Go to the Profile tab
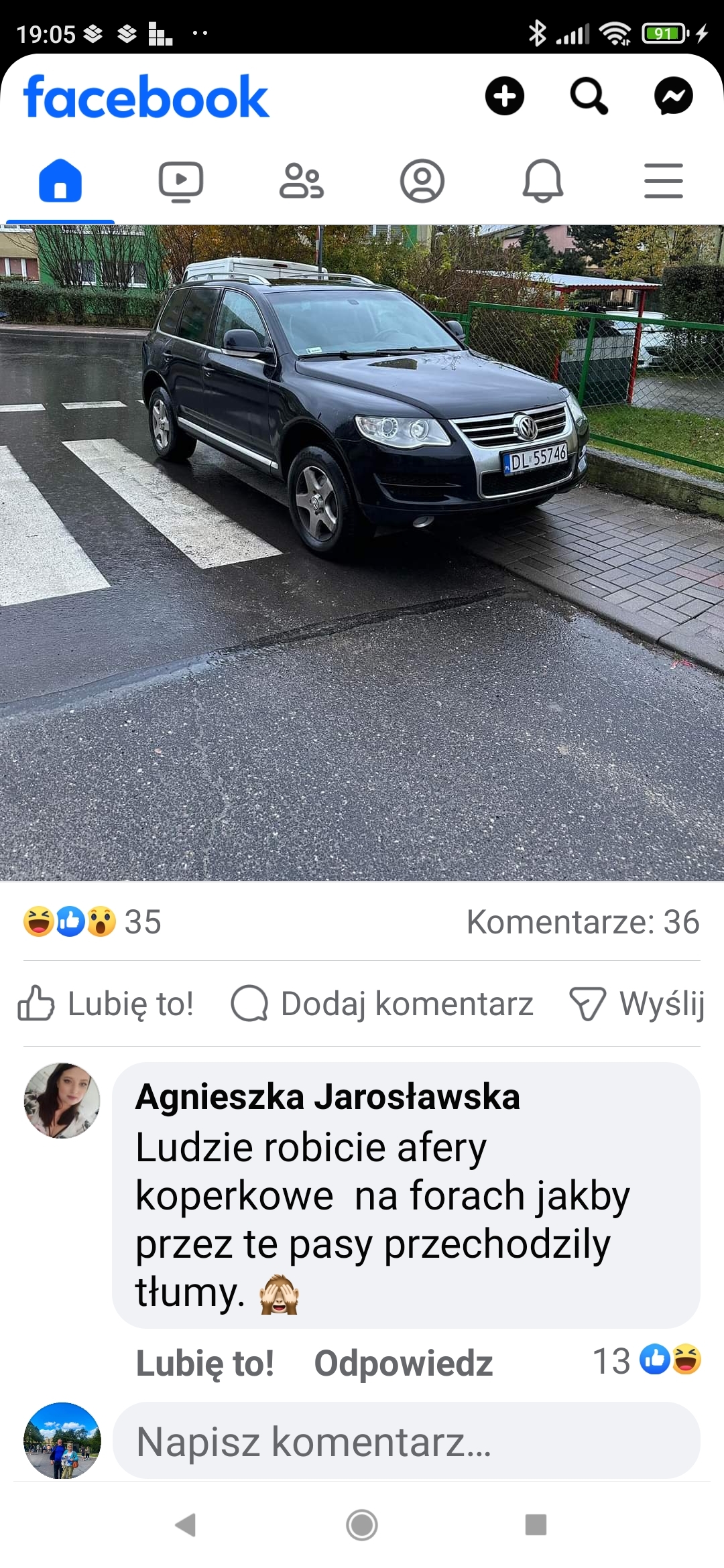 coord(422,181)
